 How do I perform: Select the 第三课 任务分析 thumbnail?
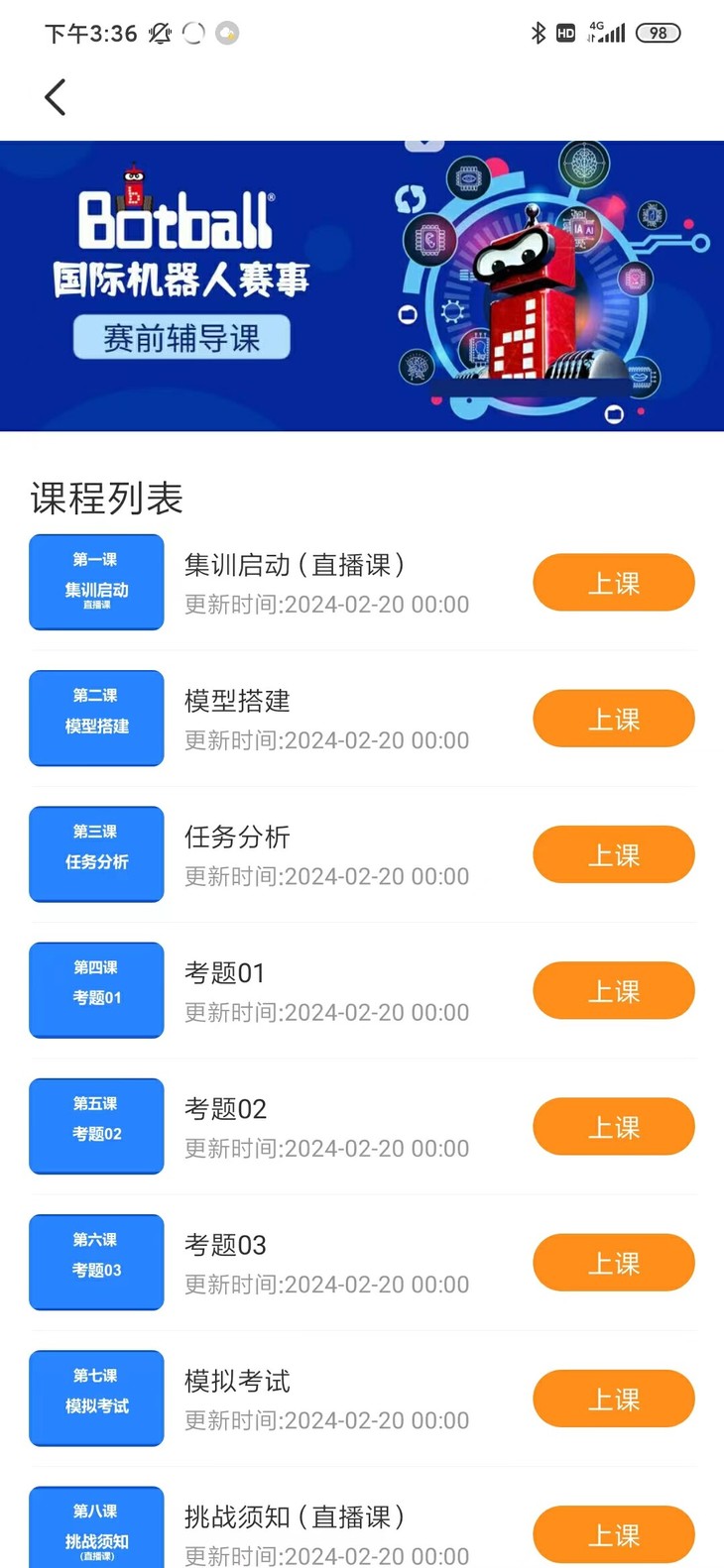pyautogui.click(x=96, y=853)
